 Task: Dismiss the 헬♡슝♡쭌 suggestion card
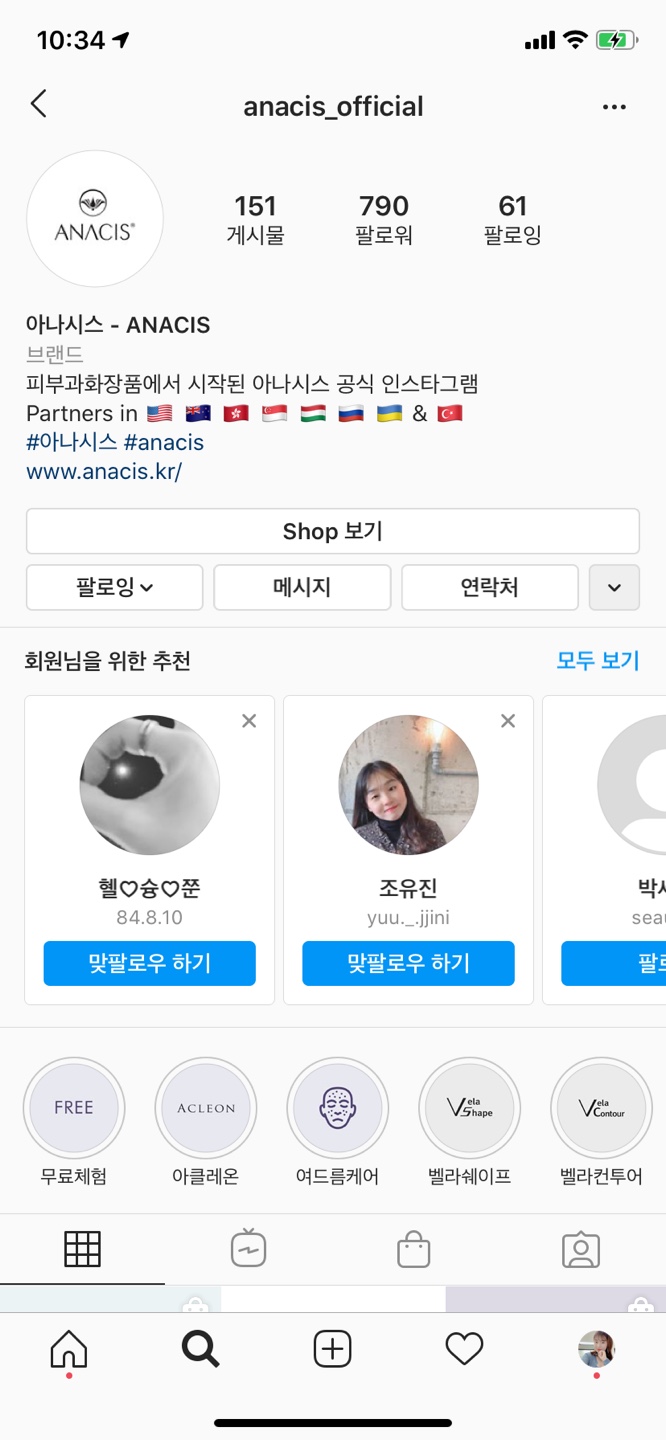(249, 721)
